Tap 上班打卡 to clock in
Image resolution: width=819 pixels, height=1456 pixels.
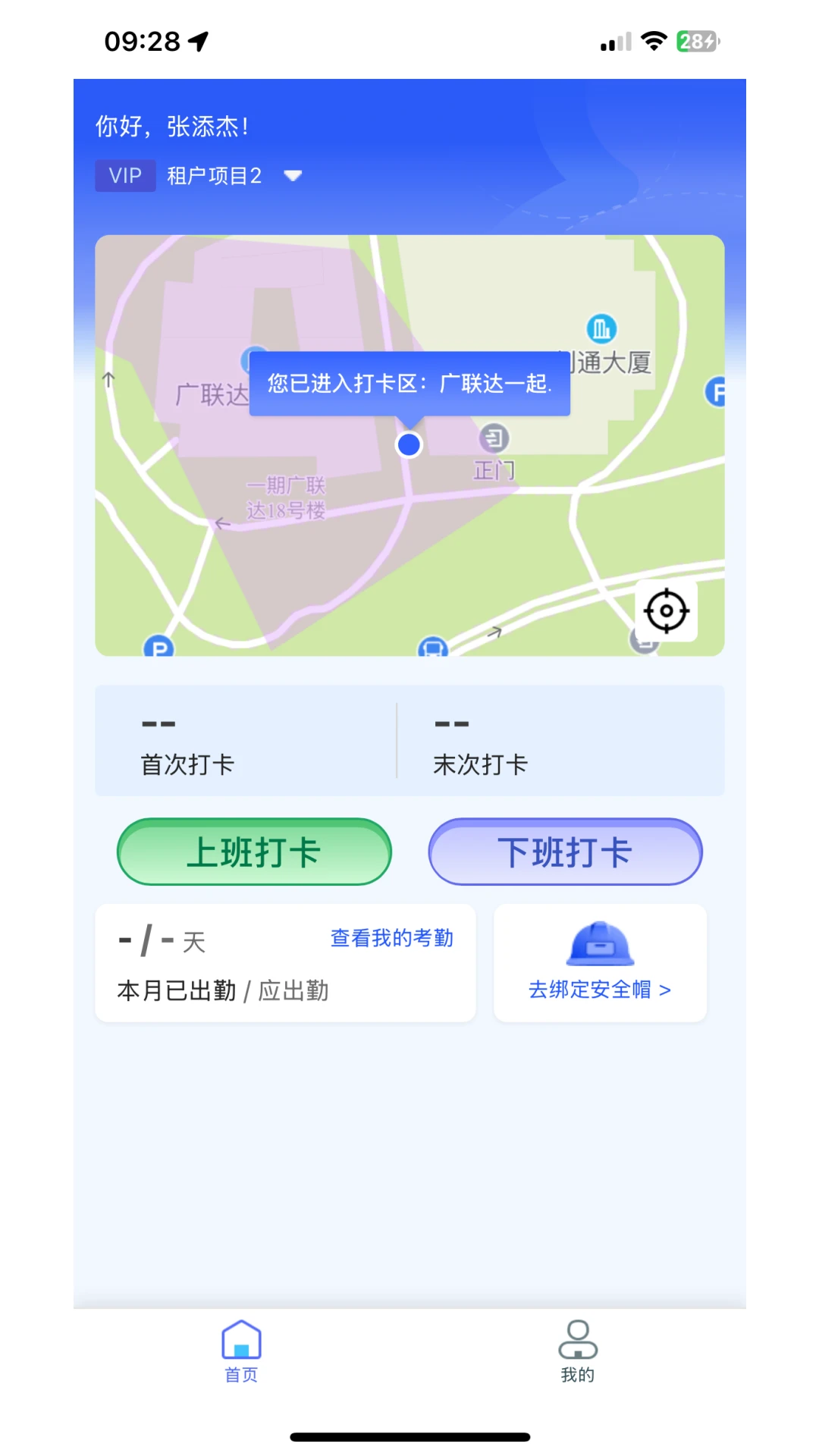(254, 852)
